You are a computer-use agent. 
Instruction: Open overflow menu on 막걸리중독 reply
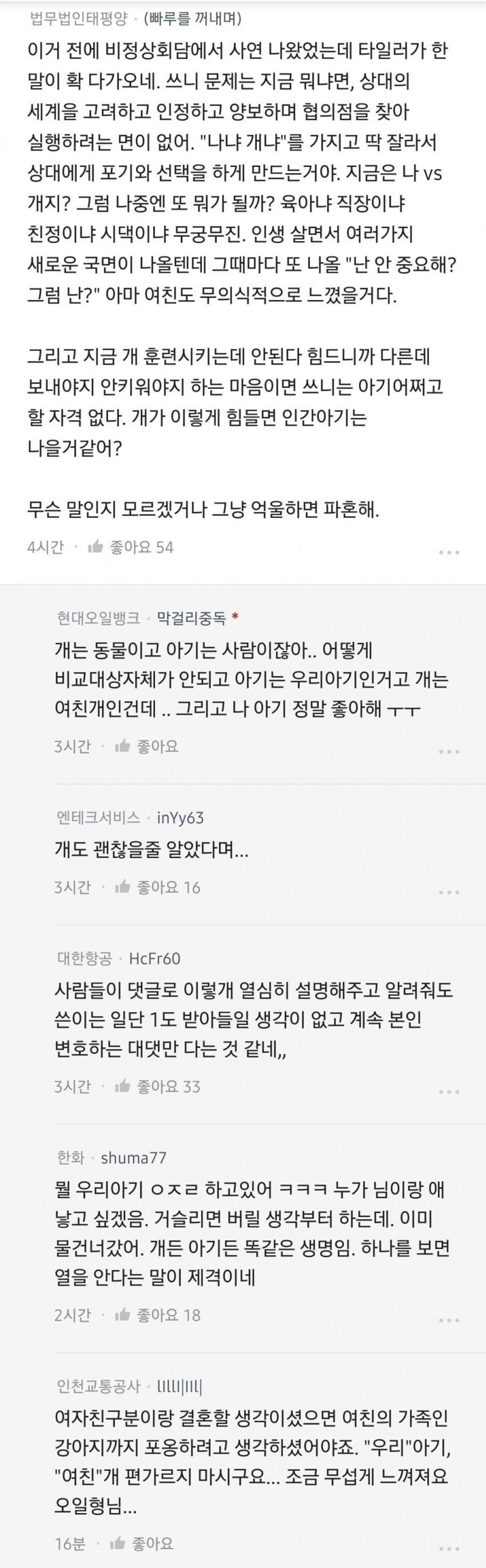click(x=449, y=752)
